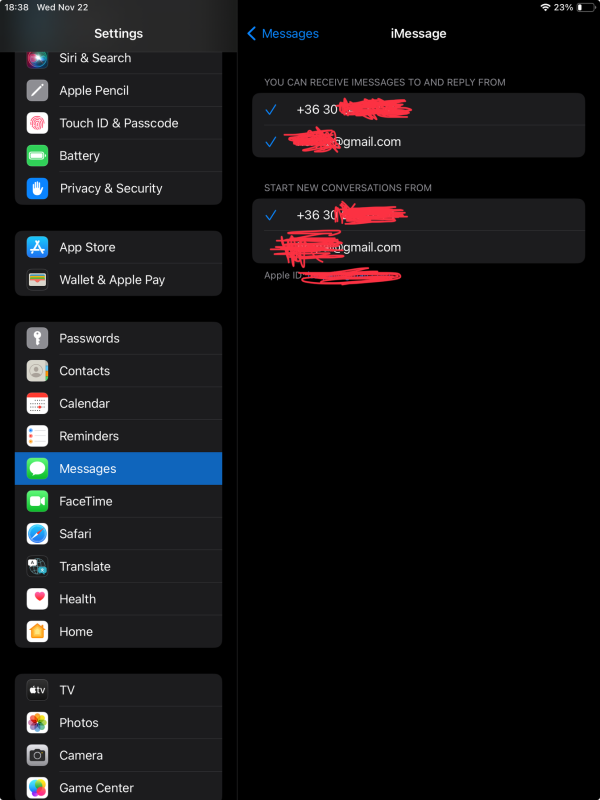Open Photos settings

pos(118,723)
